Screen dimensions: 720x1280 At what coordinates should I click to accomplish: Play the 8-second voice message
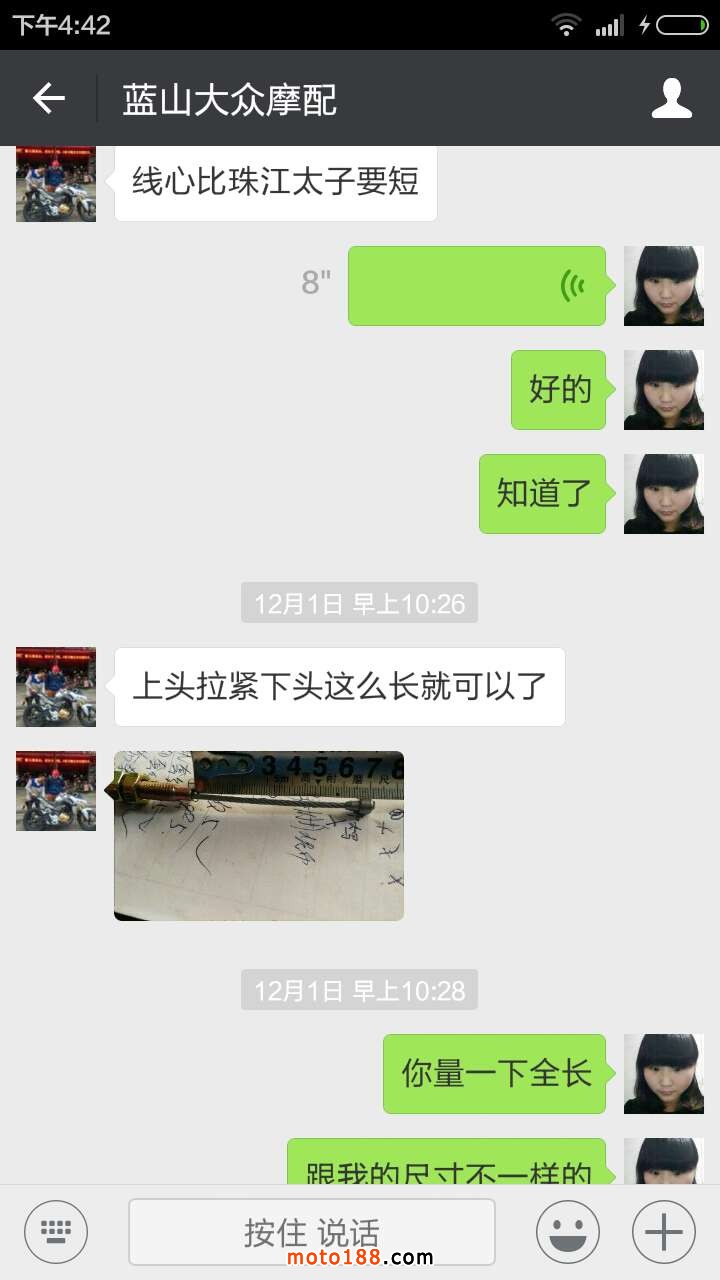(x=477, y=286)
